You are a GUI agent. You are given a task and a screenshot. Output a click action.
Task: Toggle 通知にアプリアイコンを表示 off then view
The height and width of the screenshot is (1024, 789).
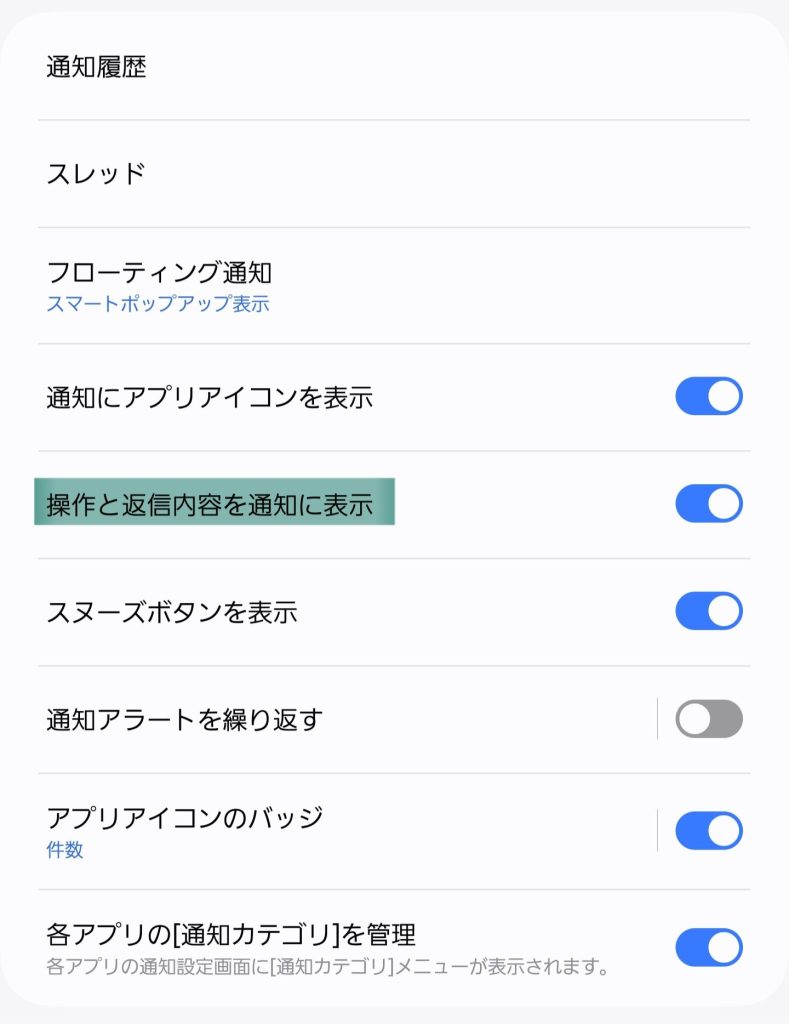tap(708, 396)
